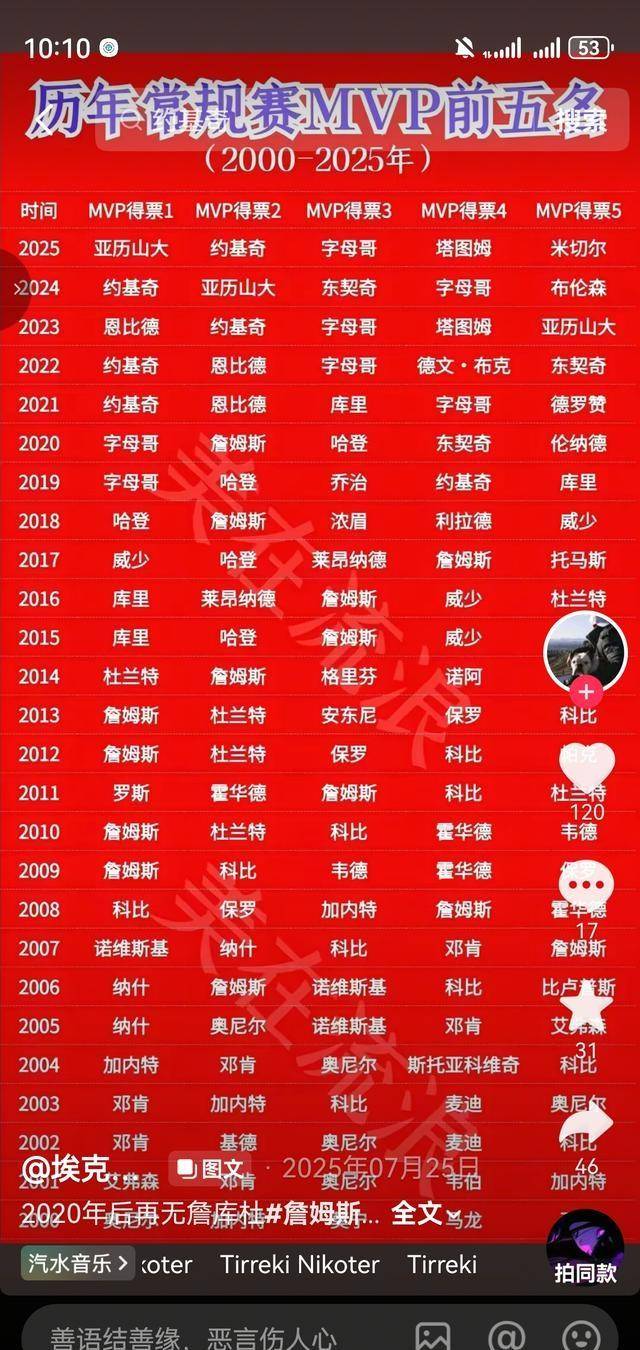Tap 拍同款 to shoot the same style
640x1350 pixels.
point(585,1249)
